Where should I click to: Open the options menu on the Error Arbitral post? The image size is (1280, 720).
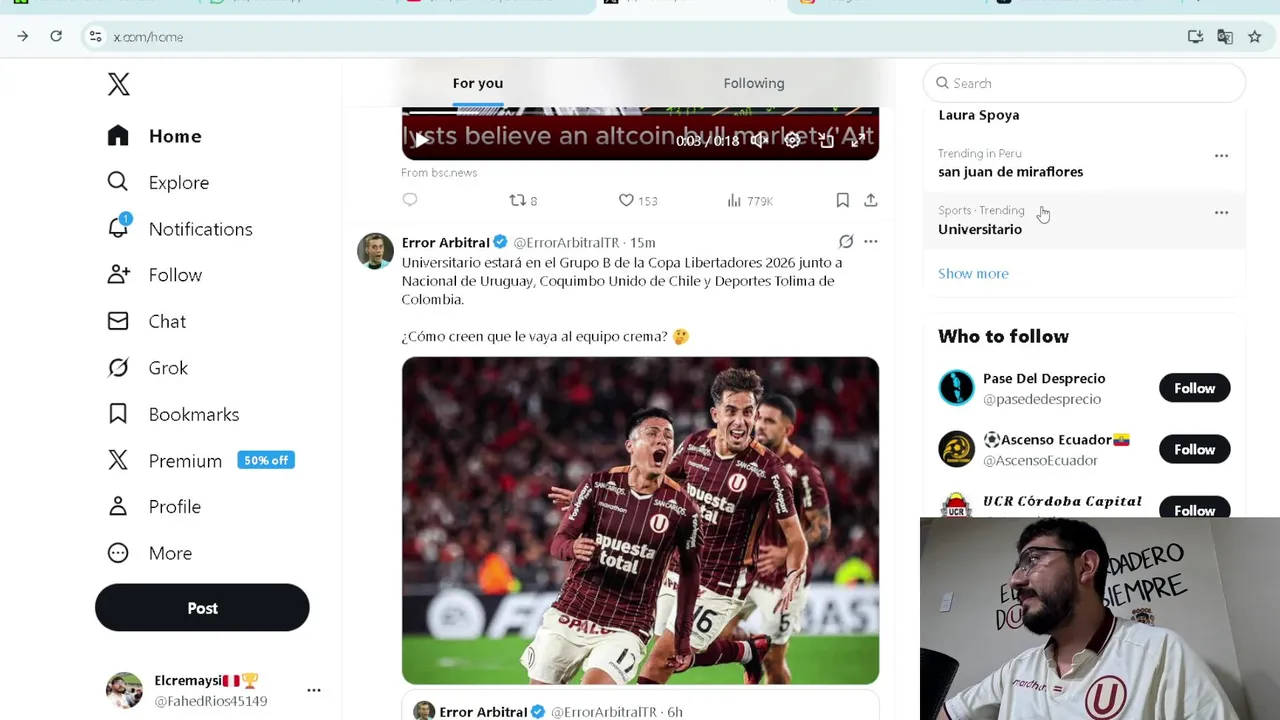(870, 242)
